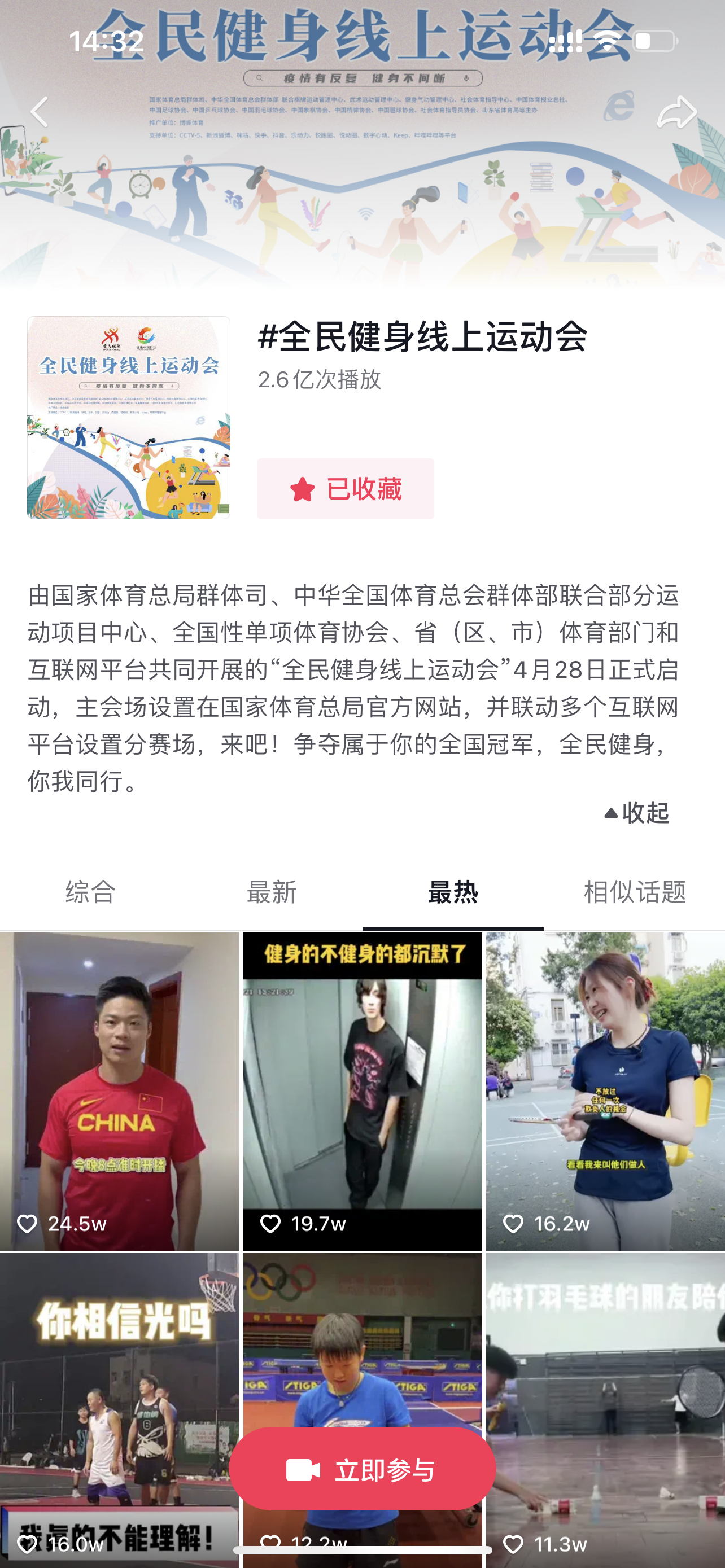Screen dimensions: 725x1568
Task: Switch to the 最新 tab
Action: (x=272, y=892)
